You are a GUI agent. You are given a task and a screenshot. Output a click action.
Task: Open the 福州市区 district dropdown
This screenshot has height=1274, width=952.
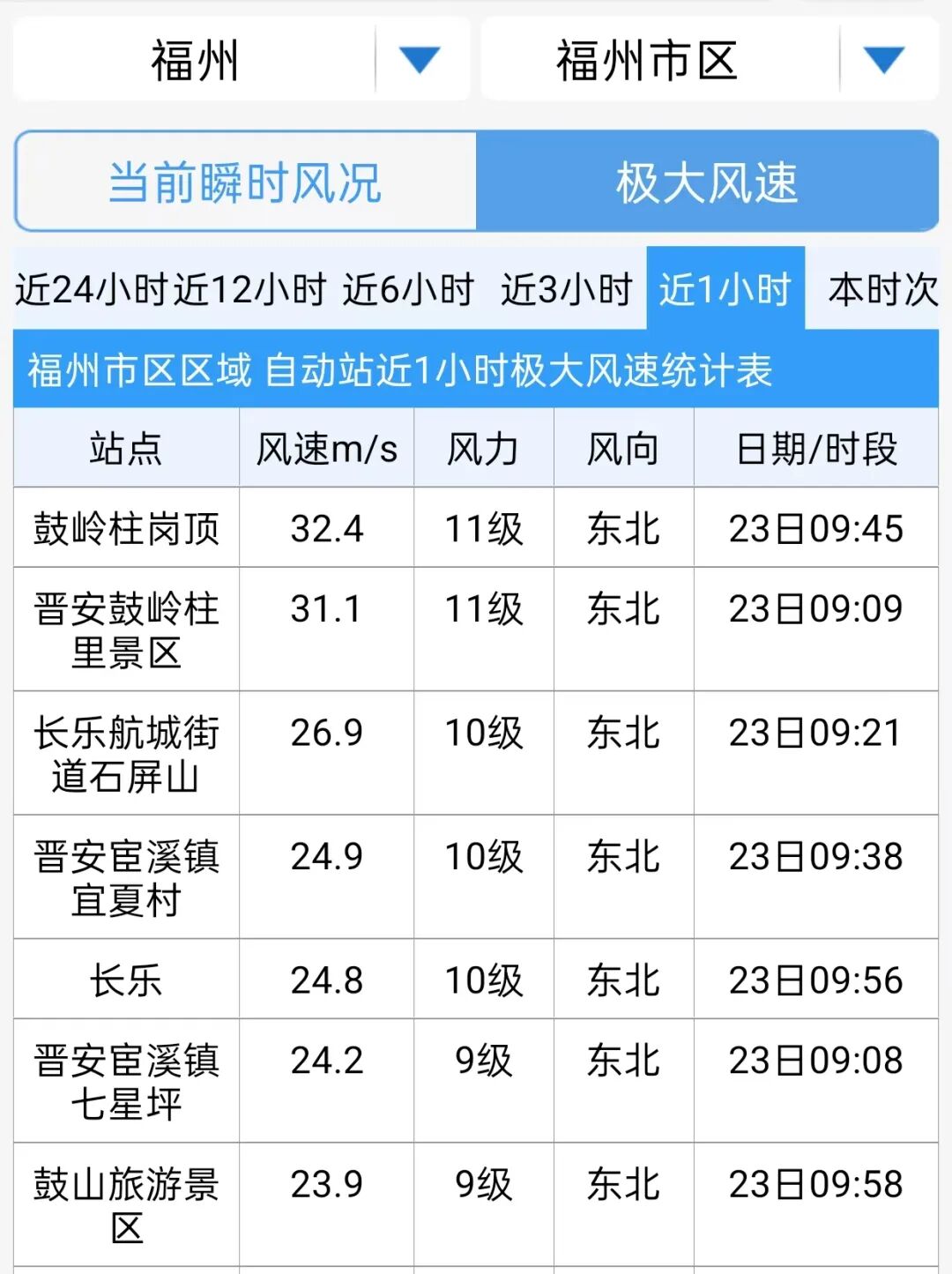coord(710,60)
